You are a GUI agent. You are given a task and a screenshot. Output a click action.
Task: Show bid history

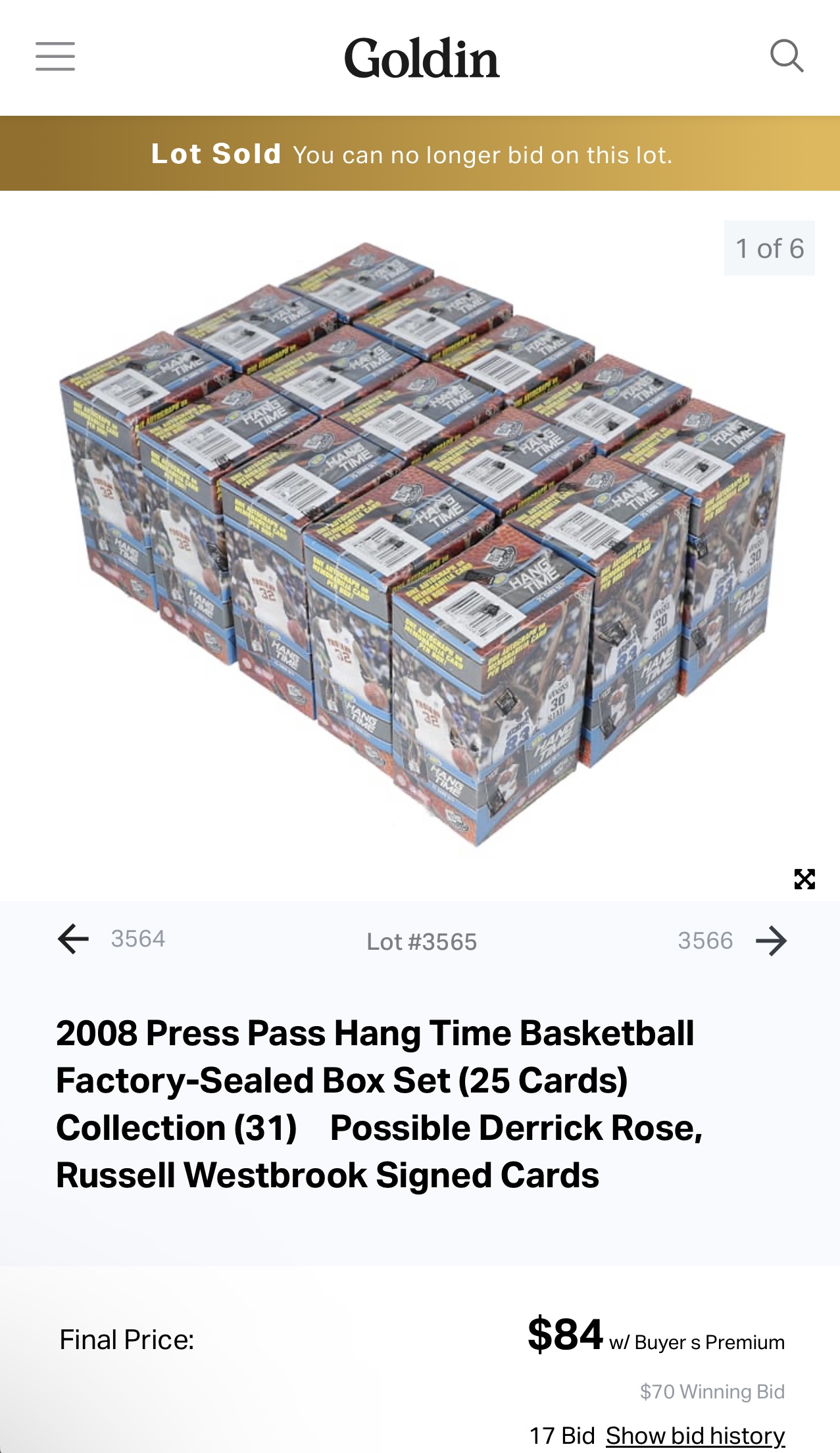(x=695, y=1435)
